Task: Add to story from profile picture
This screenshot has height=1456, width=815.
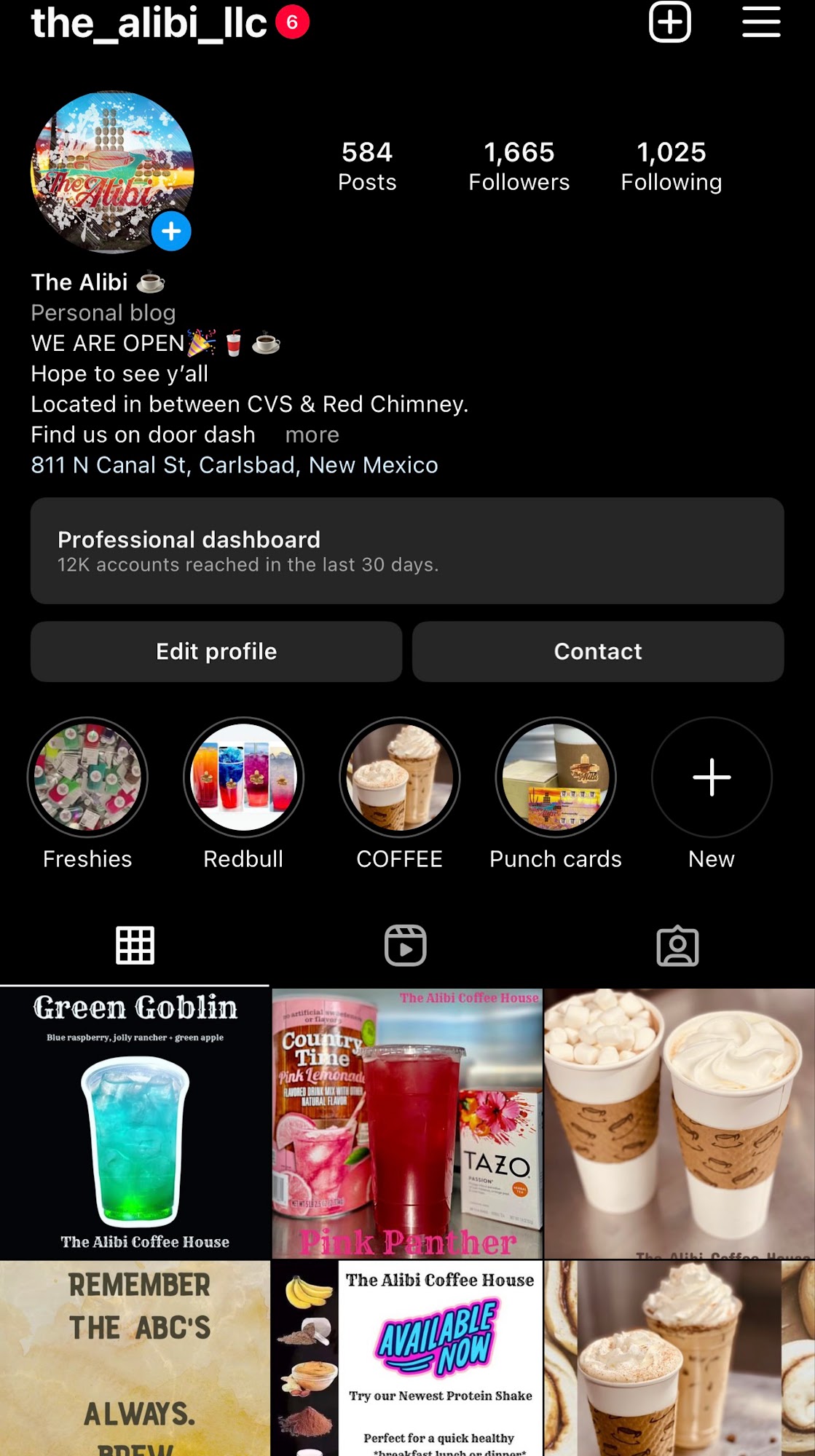Action: click(x=171, y=232)
